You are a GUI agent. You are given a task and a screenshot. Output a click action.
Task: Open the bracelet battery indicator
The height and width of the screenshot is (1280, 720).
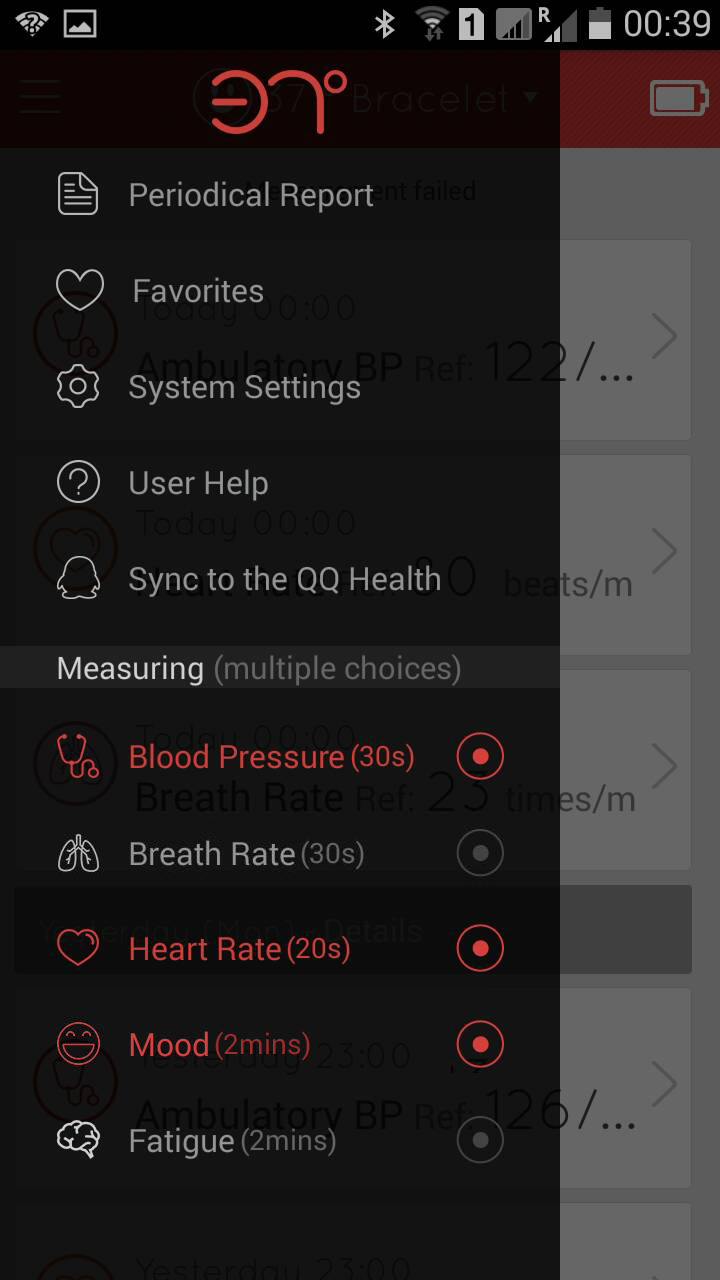tap(679, 99)
